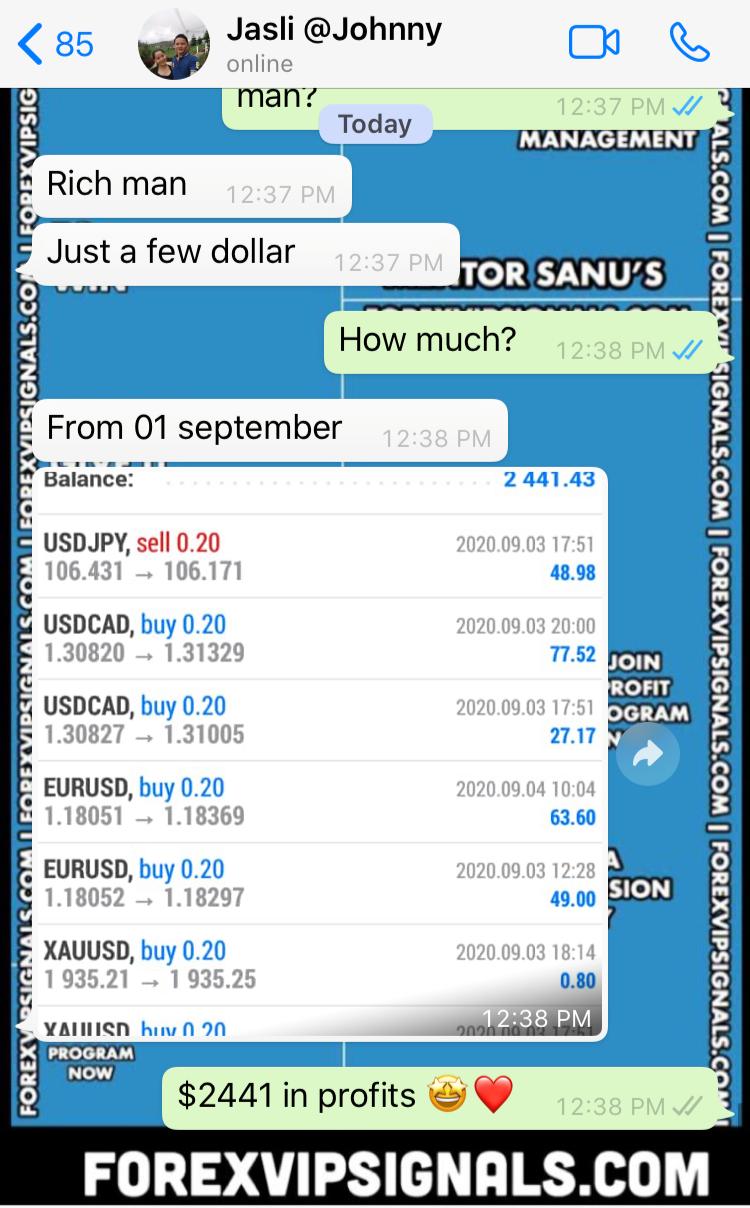Open the trade history image message
The width and height of the screenshot is (750, 1208).
320,750
